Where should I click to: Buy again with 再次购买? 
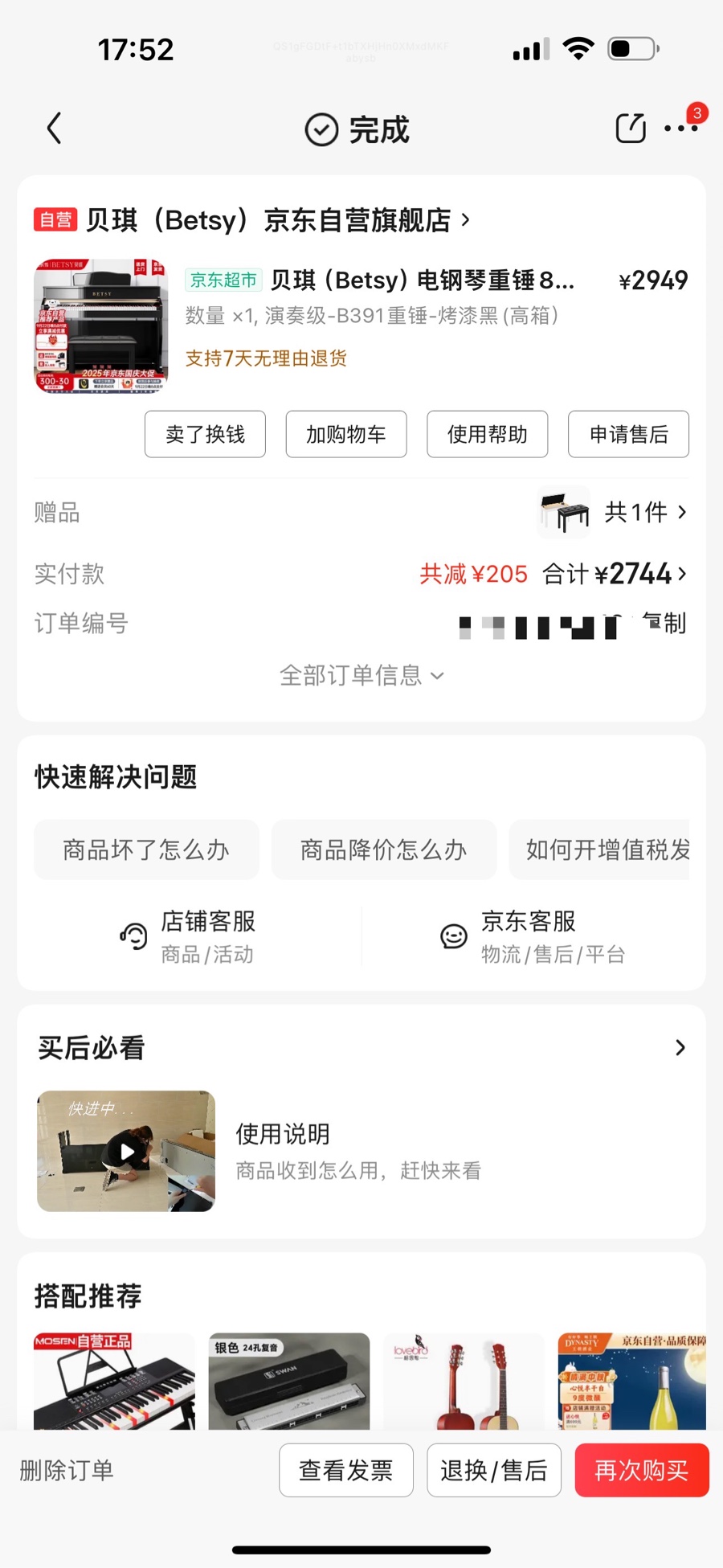[641, 1470]
